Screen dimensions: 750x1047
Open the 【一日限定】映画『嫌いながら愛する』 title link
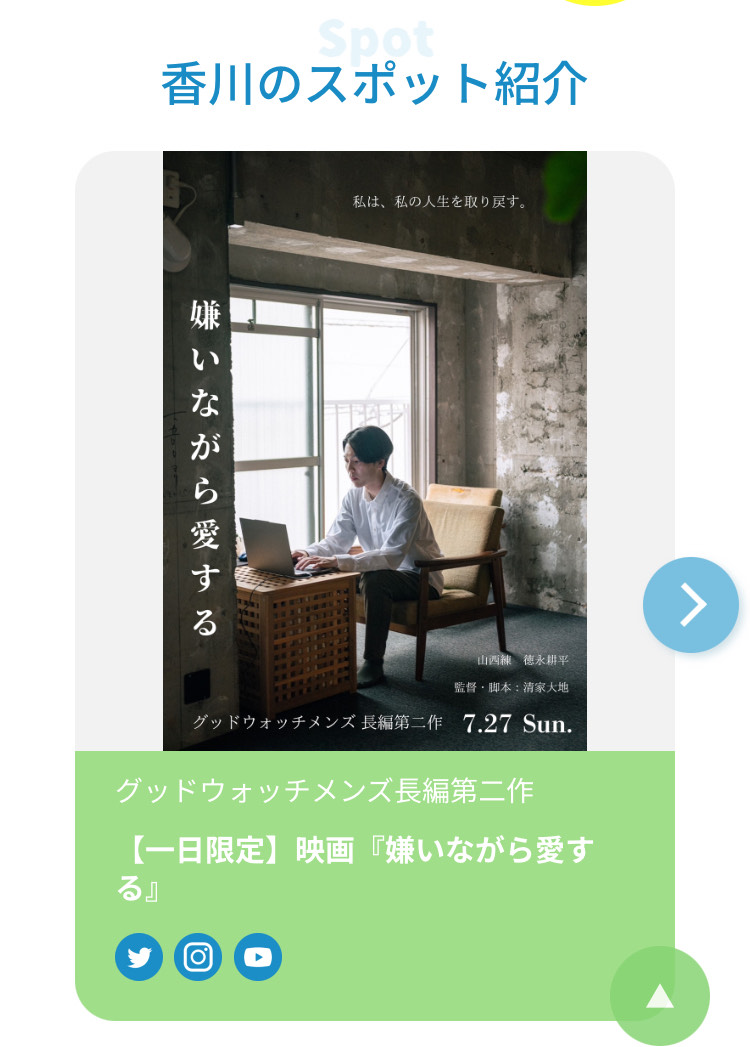355,868
